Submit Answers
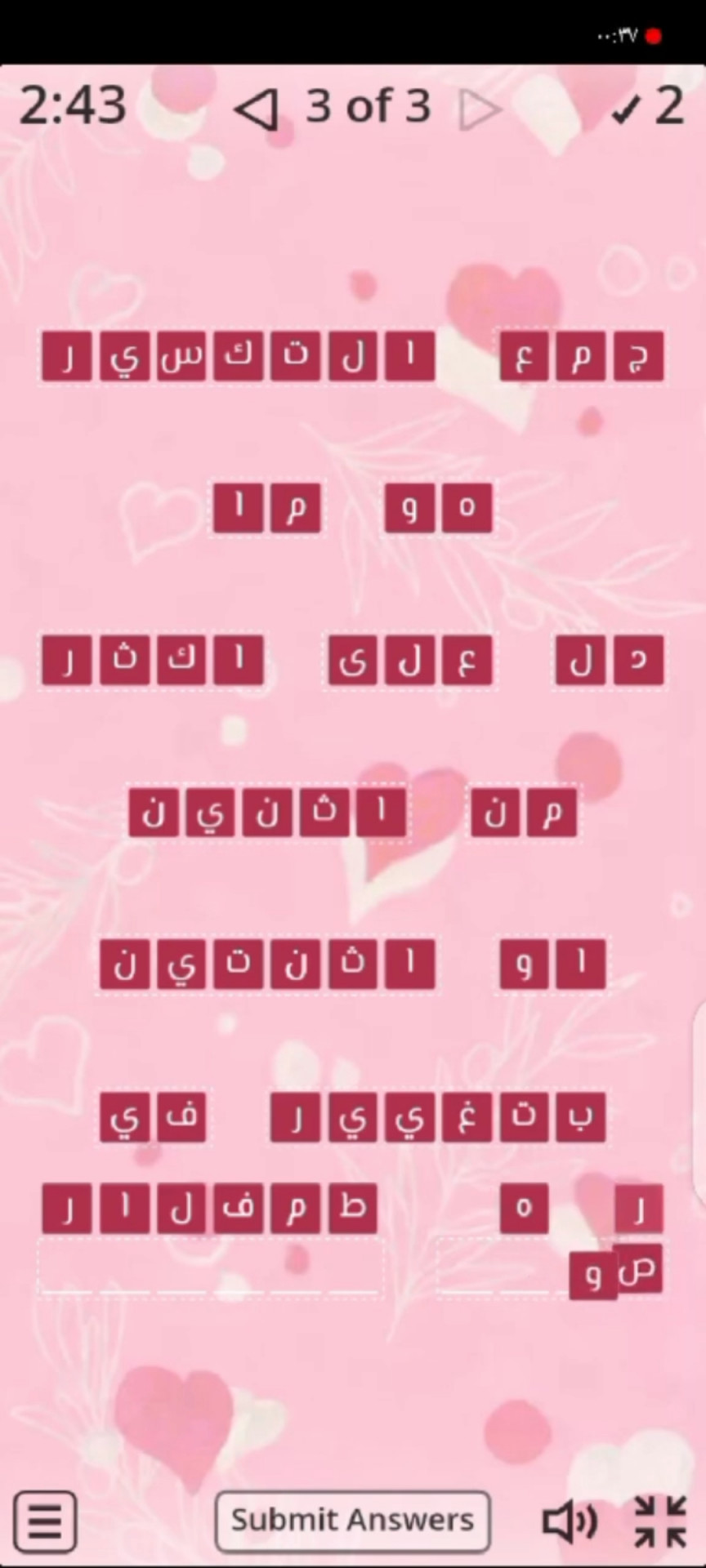This screenshot has width=706, height=1568. click(352, 1521)
